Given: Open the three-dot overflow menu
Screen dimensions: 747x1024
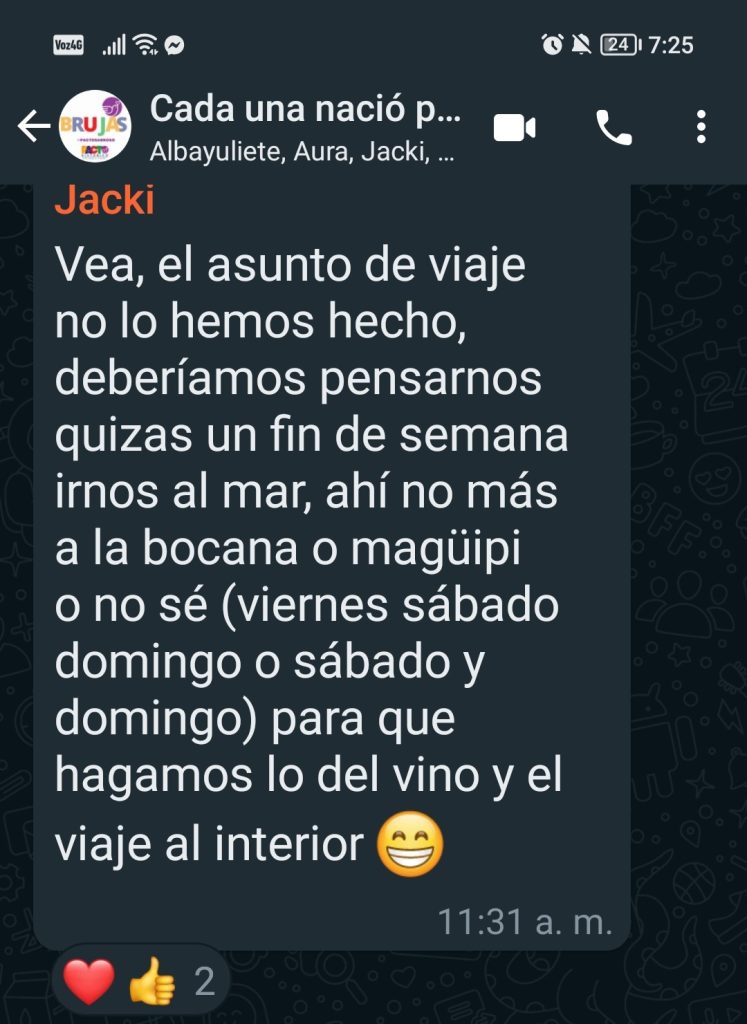Looking at the screenshot, I should 701,128.
